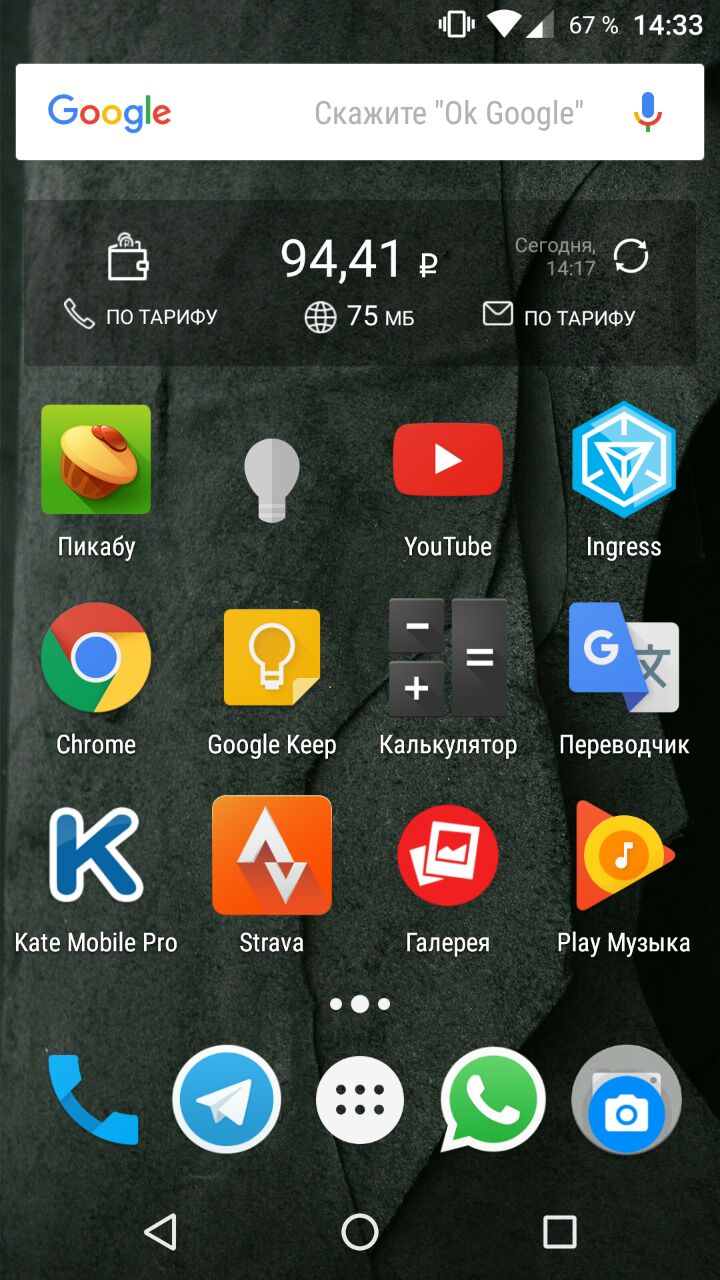Launch the Strava app
Viewport: 720px width, 1280px height.
click(272, 855)
